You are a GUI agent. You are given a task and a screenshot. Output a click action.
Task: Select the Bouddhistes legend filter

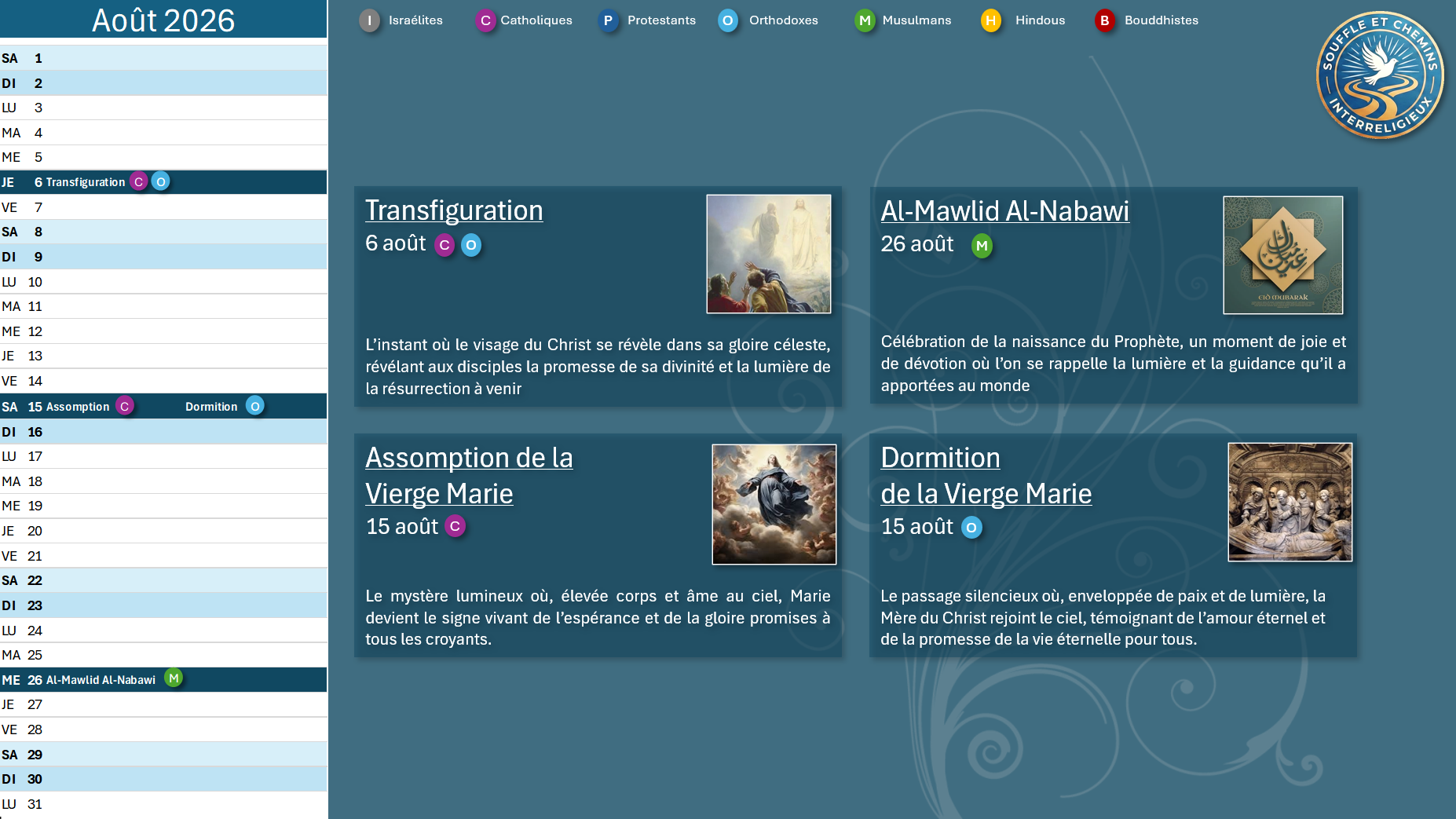pos(1147,20)
